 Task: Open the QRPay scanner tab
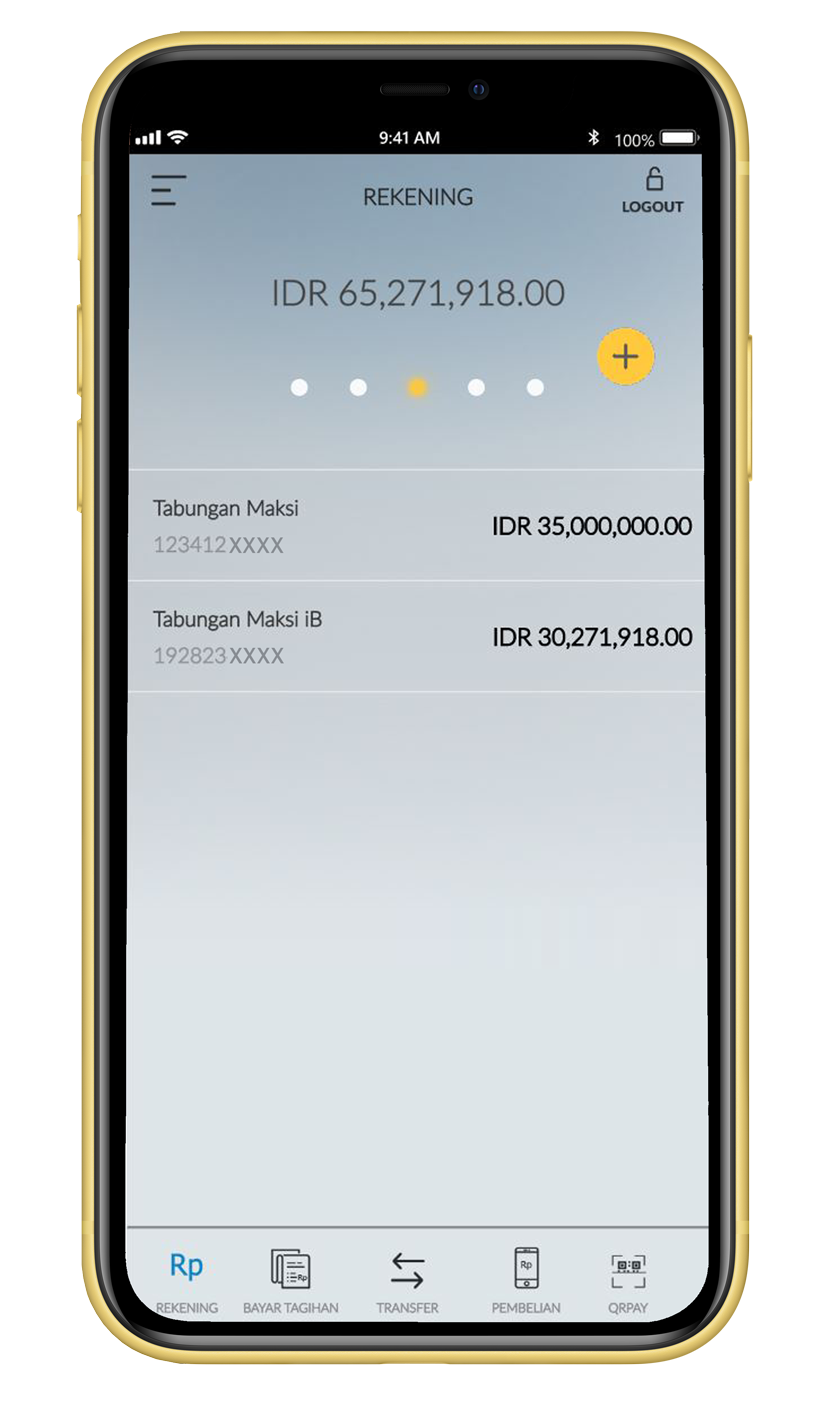pyautogui.click(x=628, y=1280)
